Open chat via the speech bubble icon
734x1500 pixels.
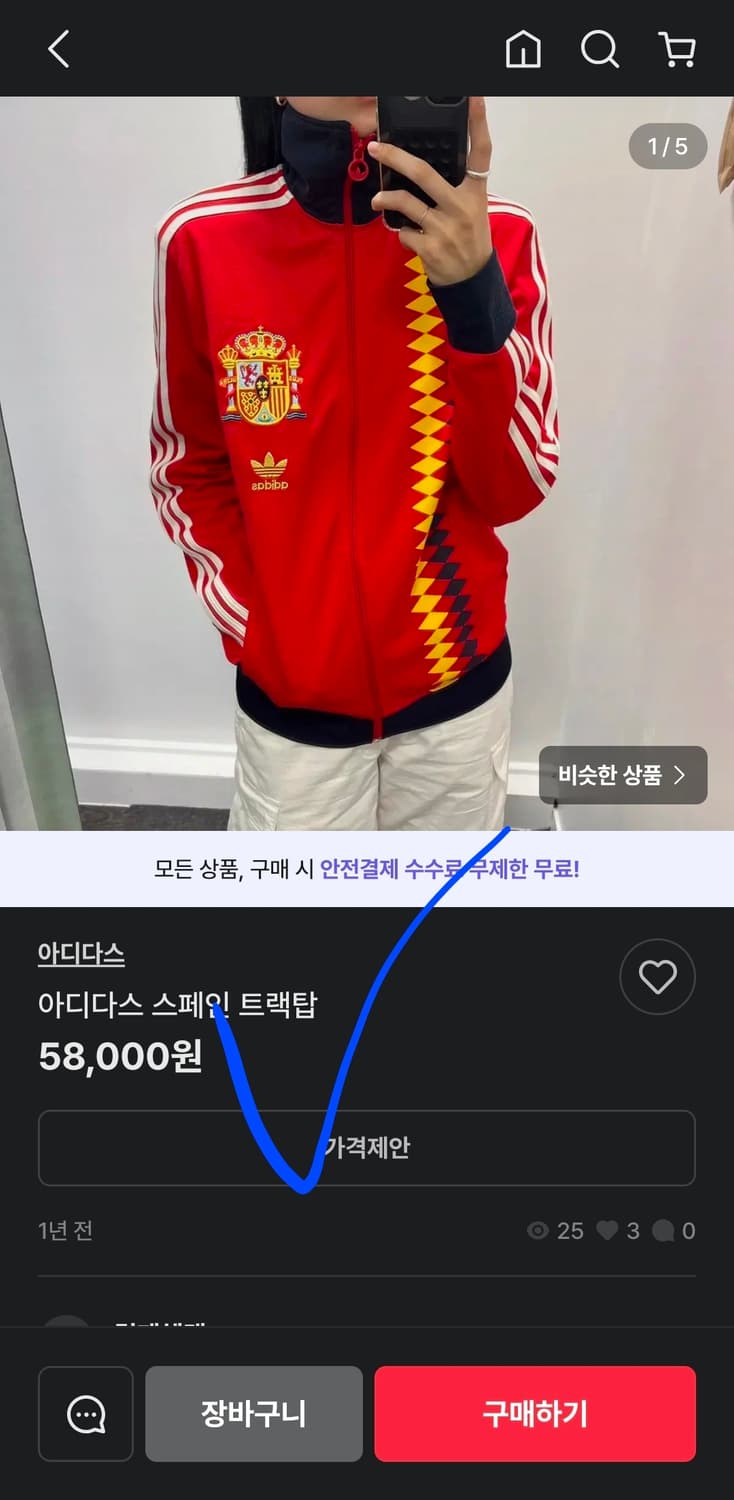tap(85, 1414)
